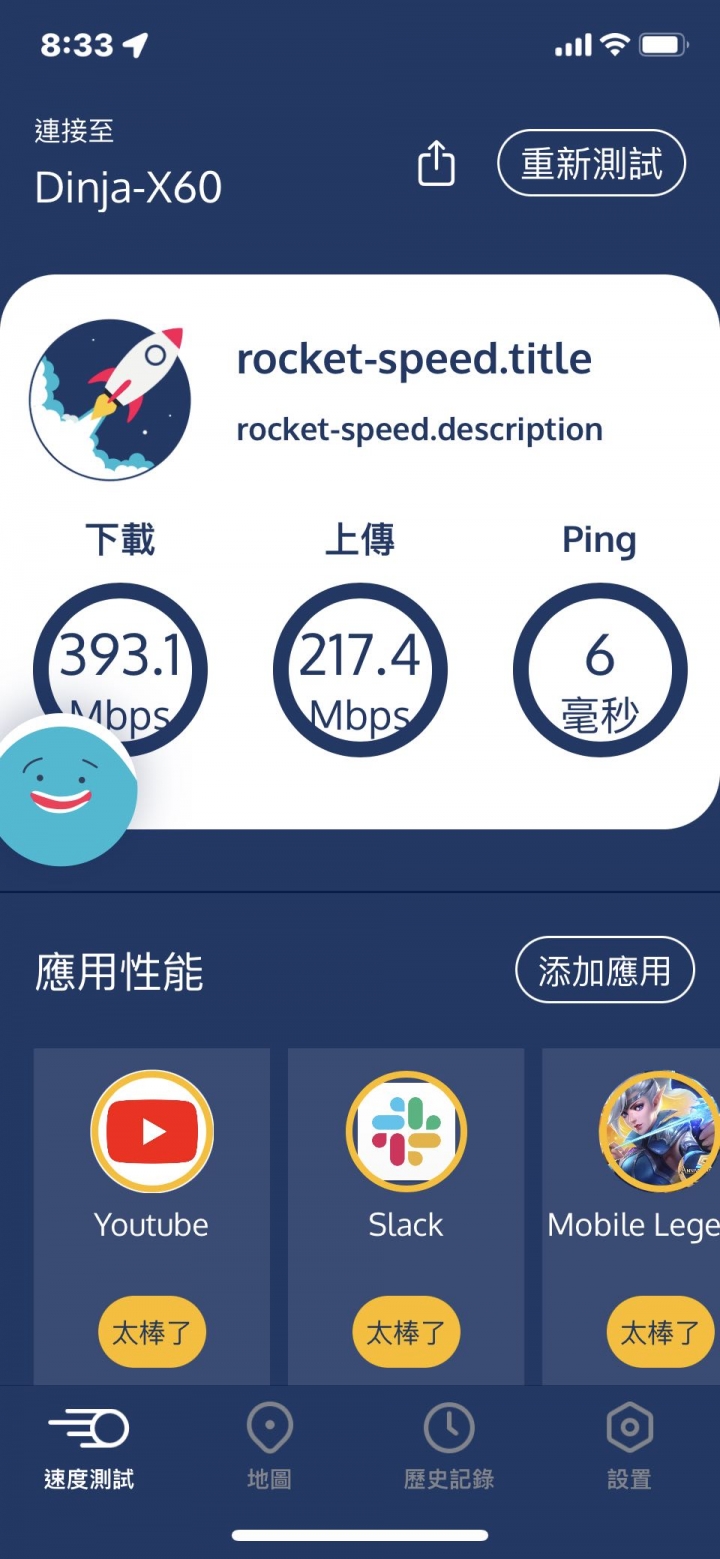Tap 添加應用 to add an app
Viewport: 720px width, 1559px height.
click(x=604, y=970)
